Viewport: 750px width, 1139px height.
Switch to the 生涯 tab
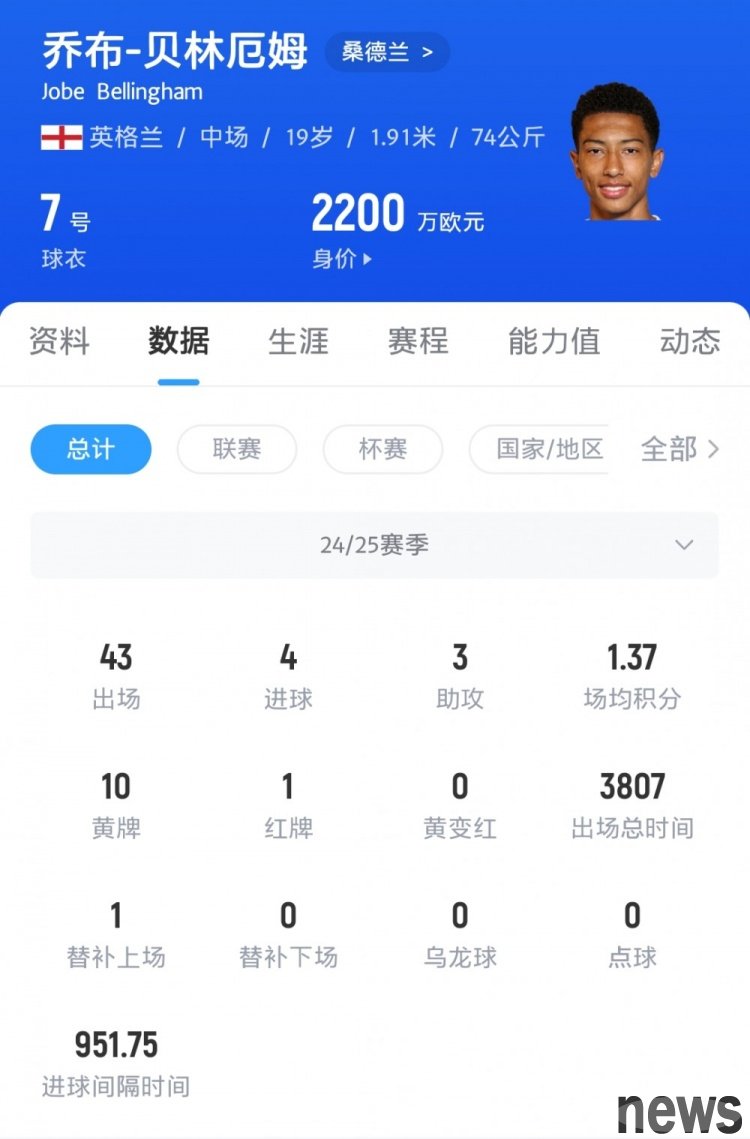click(298, 341)
